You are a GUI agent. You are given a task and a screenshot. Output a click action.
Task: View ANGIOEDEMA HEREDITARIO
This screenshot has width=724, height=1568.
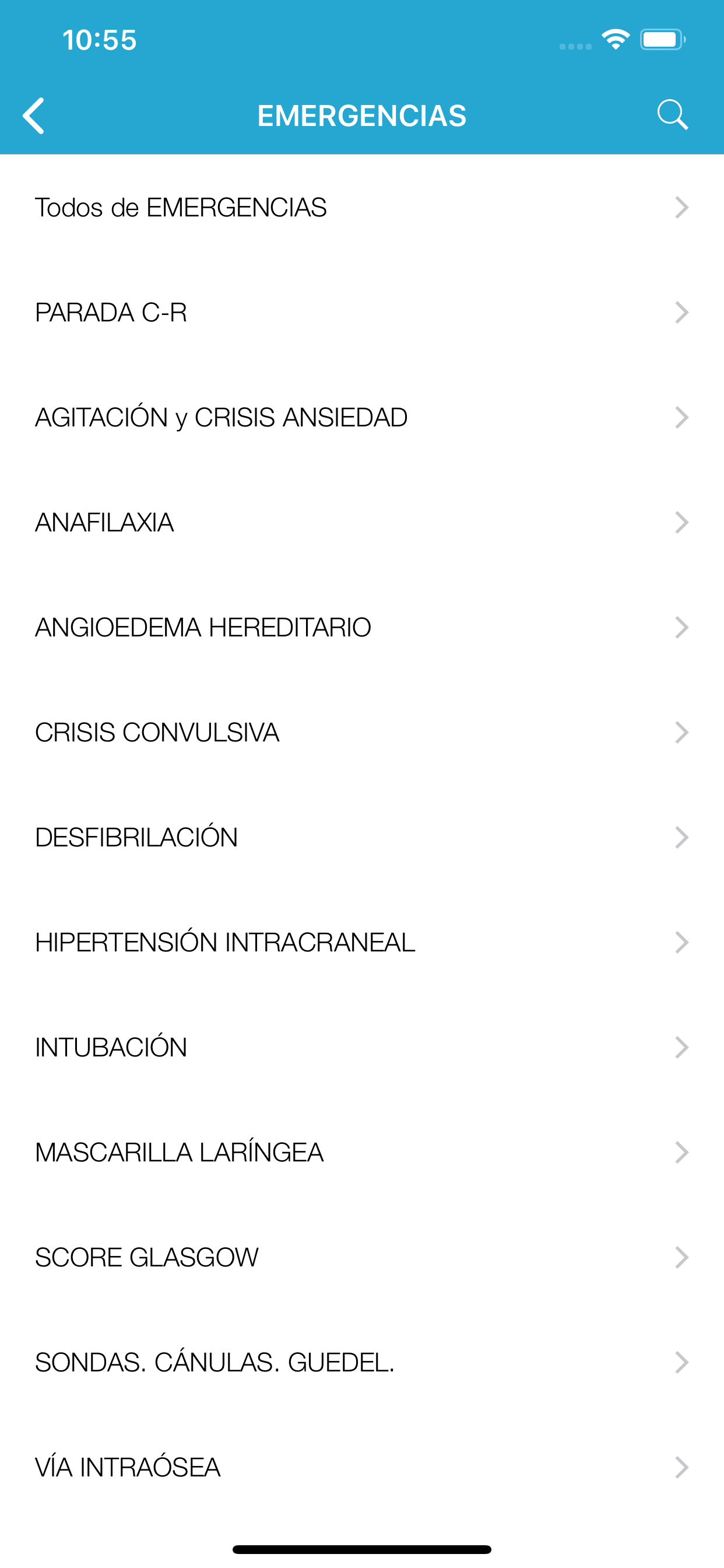click(x=362, y=628)
